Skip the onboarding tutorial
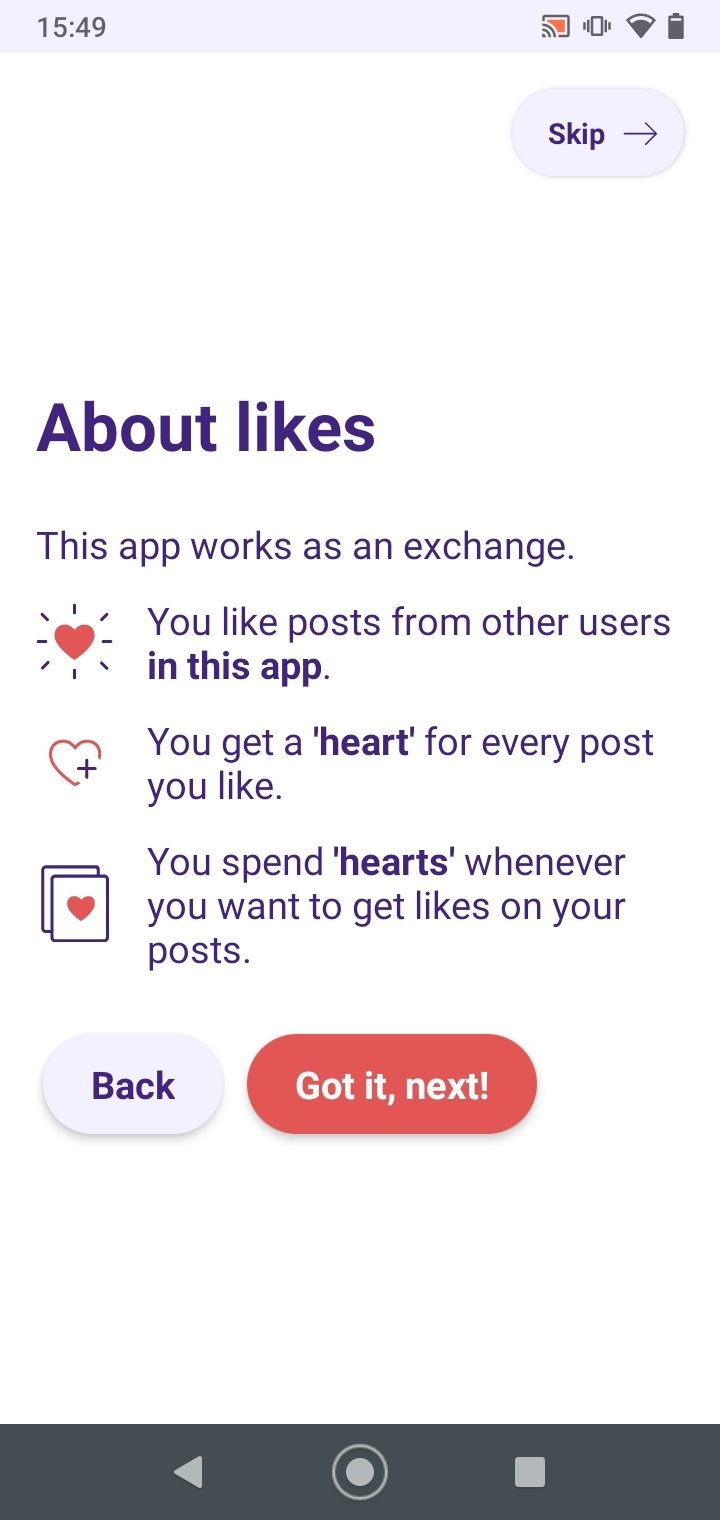720x1520 pixels. pyautogui.click(x=598, y=134)
